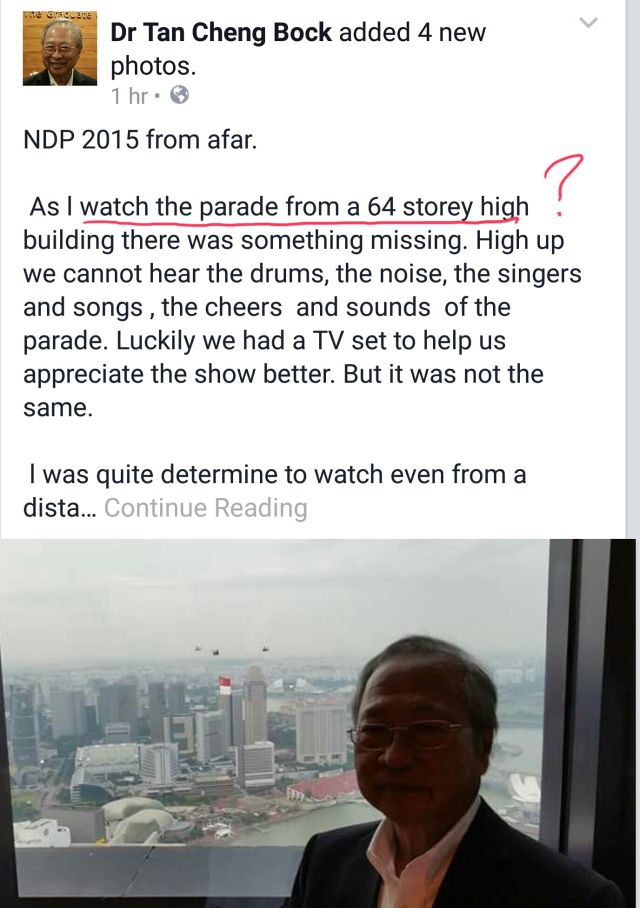Visit Dr Tan Cheng Bock's profile name link
The image size is (640, 908).
coord(221,33)
